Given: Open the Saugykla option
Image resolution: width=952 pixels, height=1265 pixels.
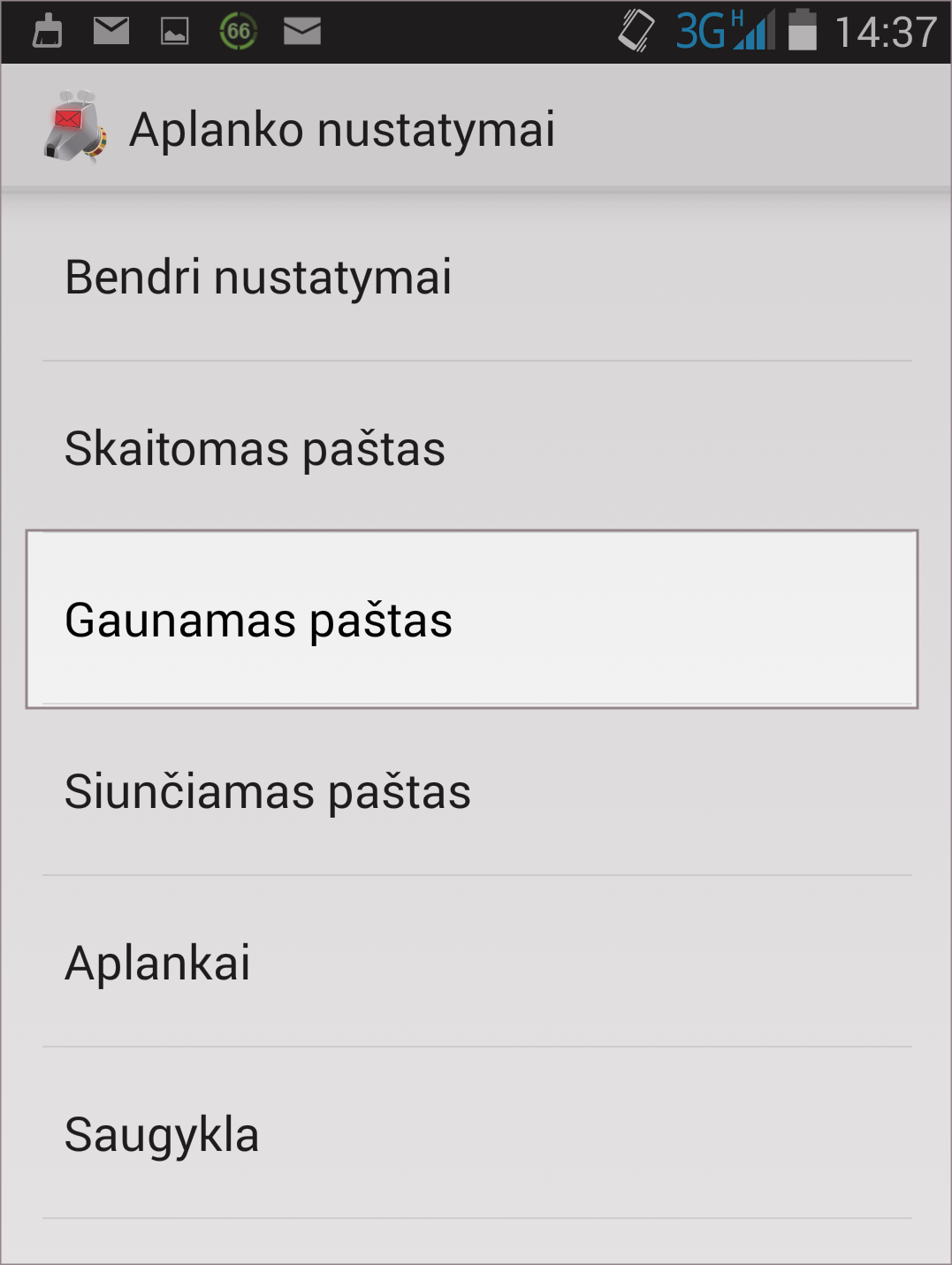Looking at the screenshot, I should click(476, 1134).
